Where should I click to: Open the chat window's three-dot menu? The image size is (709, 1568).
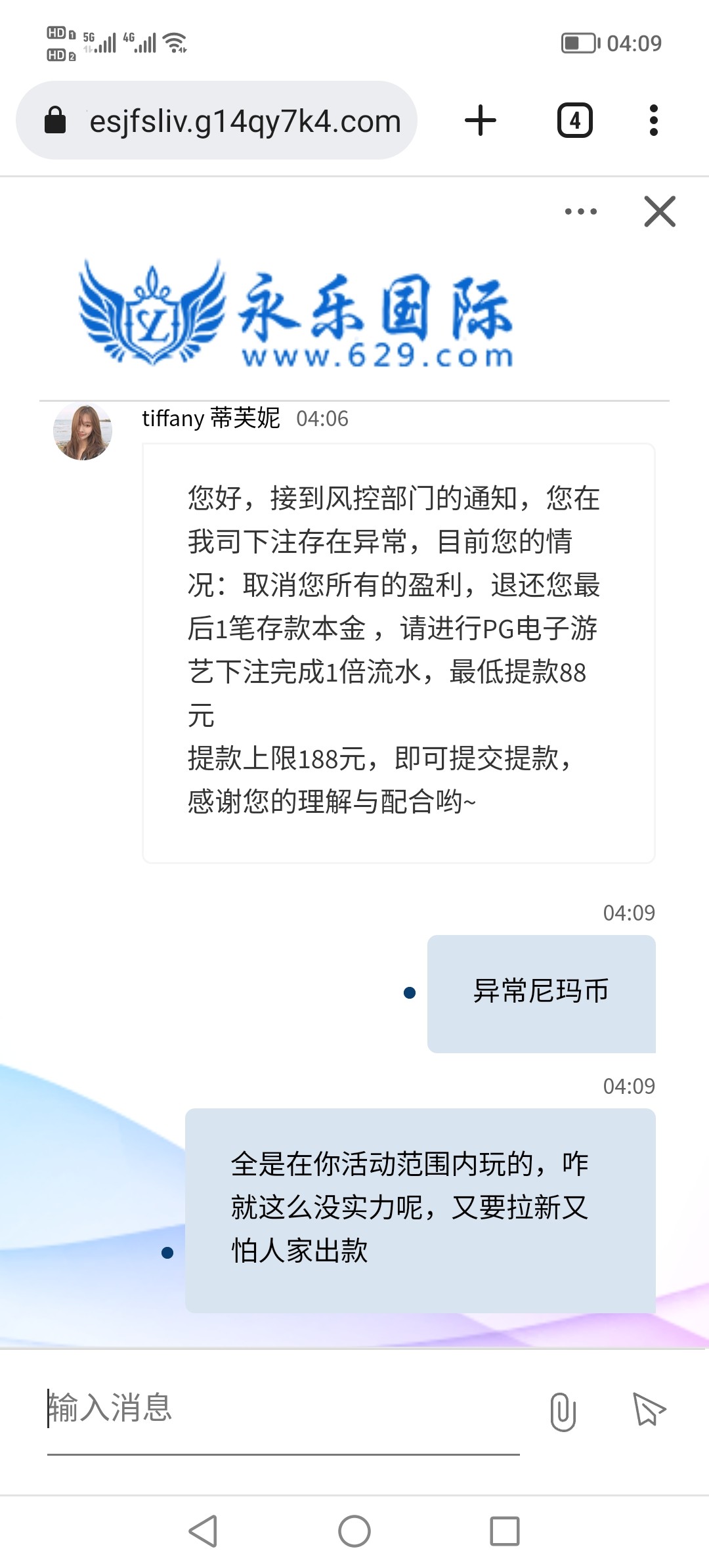(581, 211)
